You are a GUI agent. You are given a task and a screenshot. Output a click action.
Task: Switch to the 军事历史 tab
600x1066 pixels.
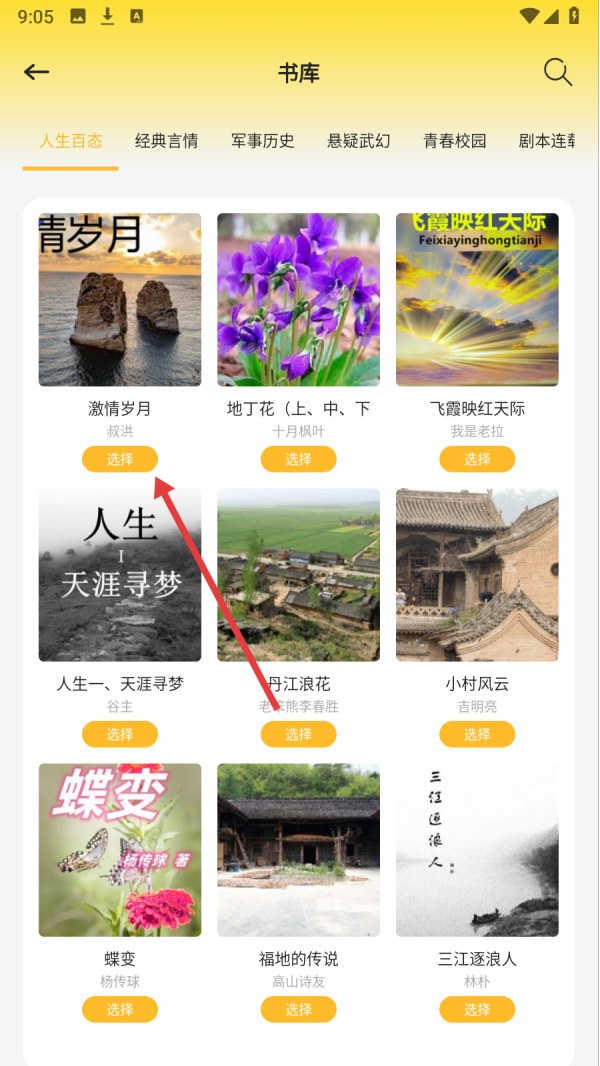point(262,141)
